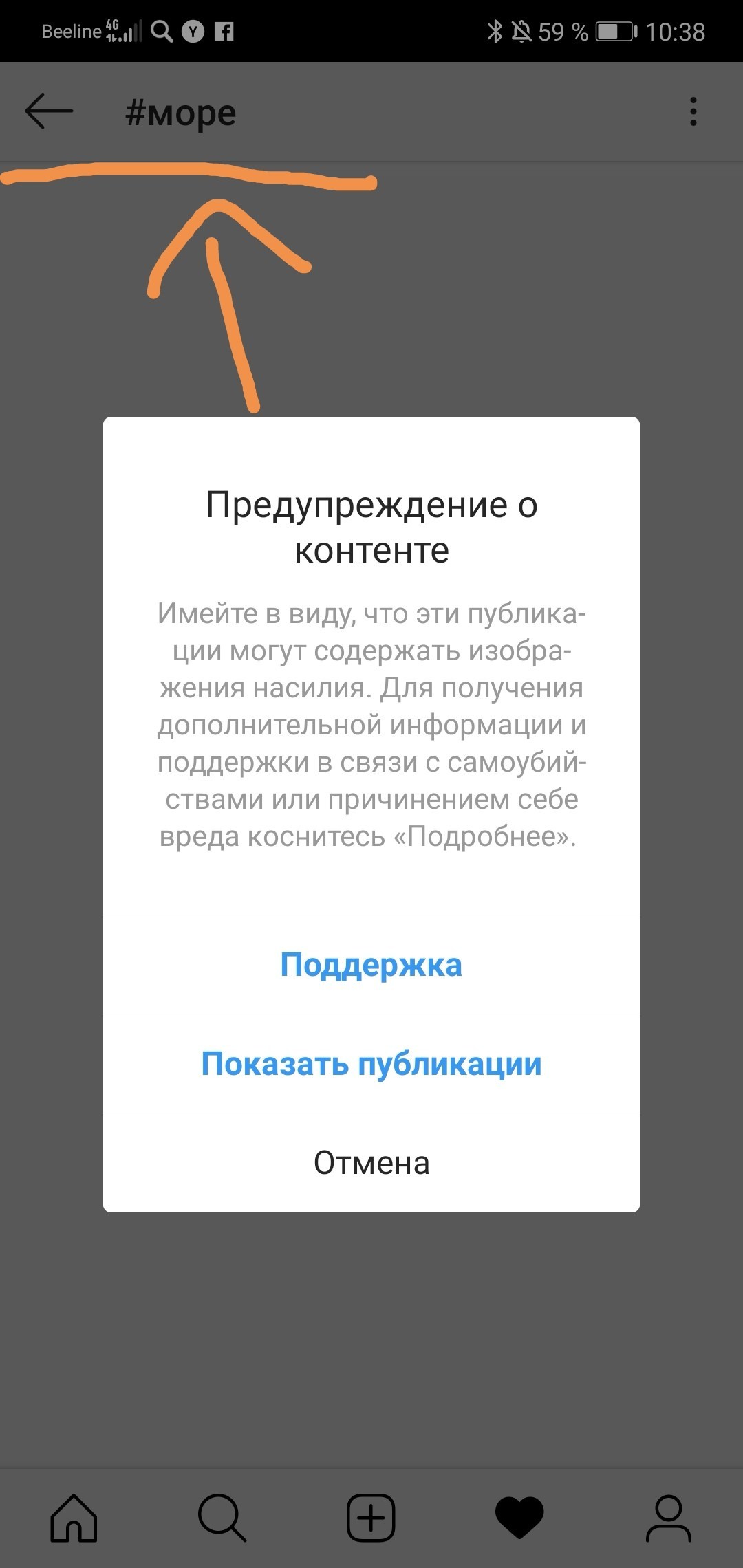This screenshot has height=1568, width=743.
Task: Dismiss the warning with Отмена
Action: pos(371,1163)
